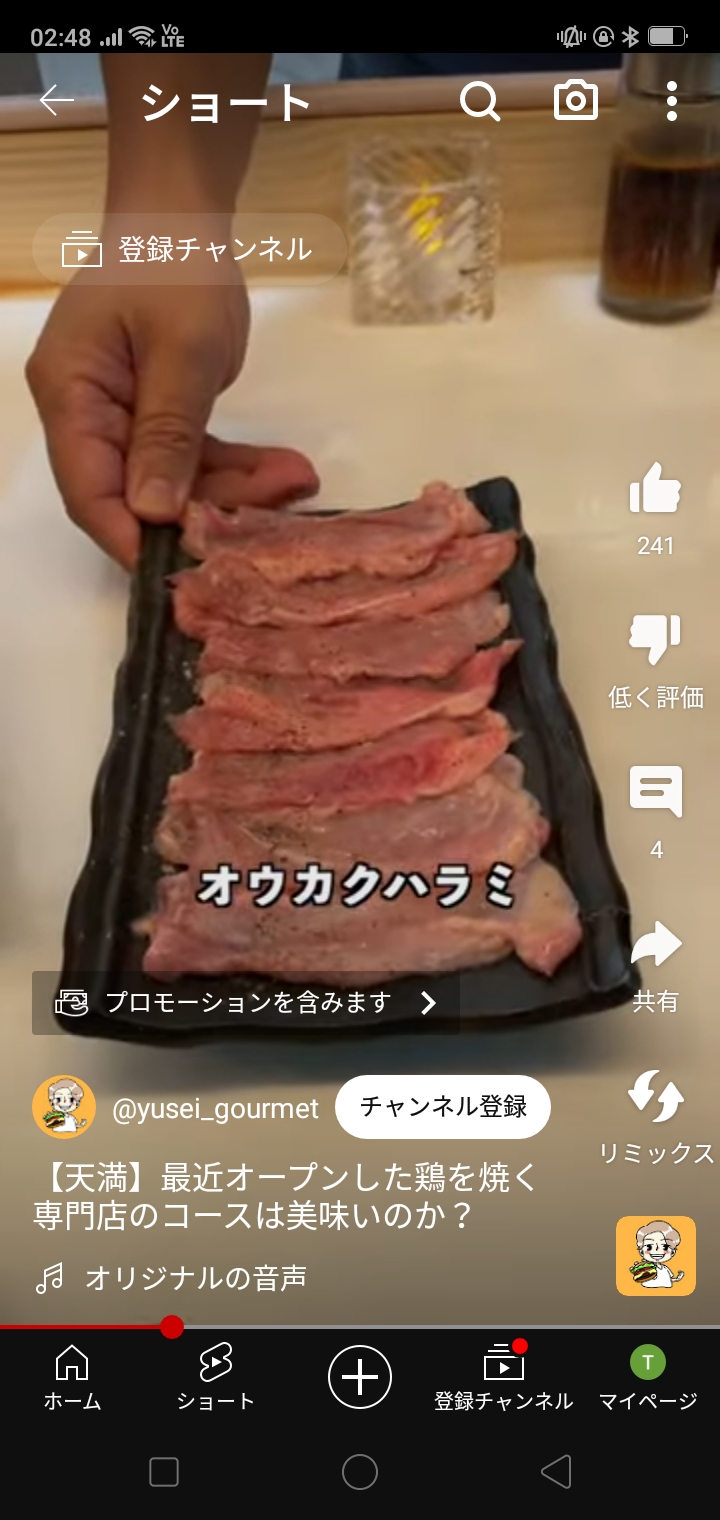Image resolution: width=720 pixels, height=1520 pixels.
Task: Open search from the top bar
Action: coord(479,101)
